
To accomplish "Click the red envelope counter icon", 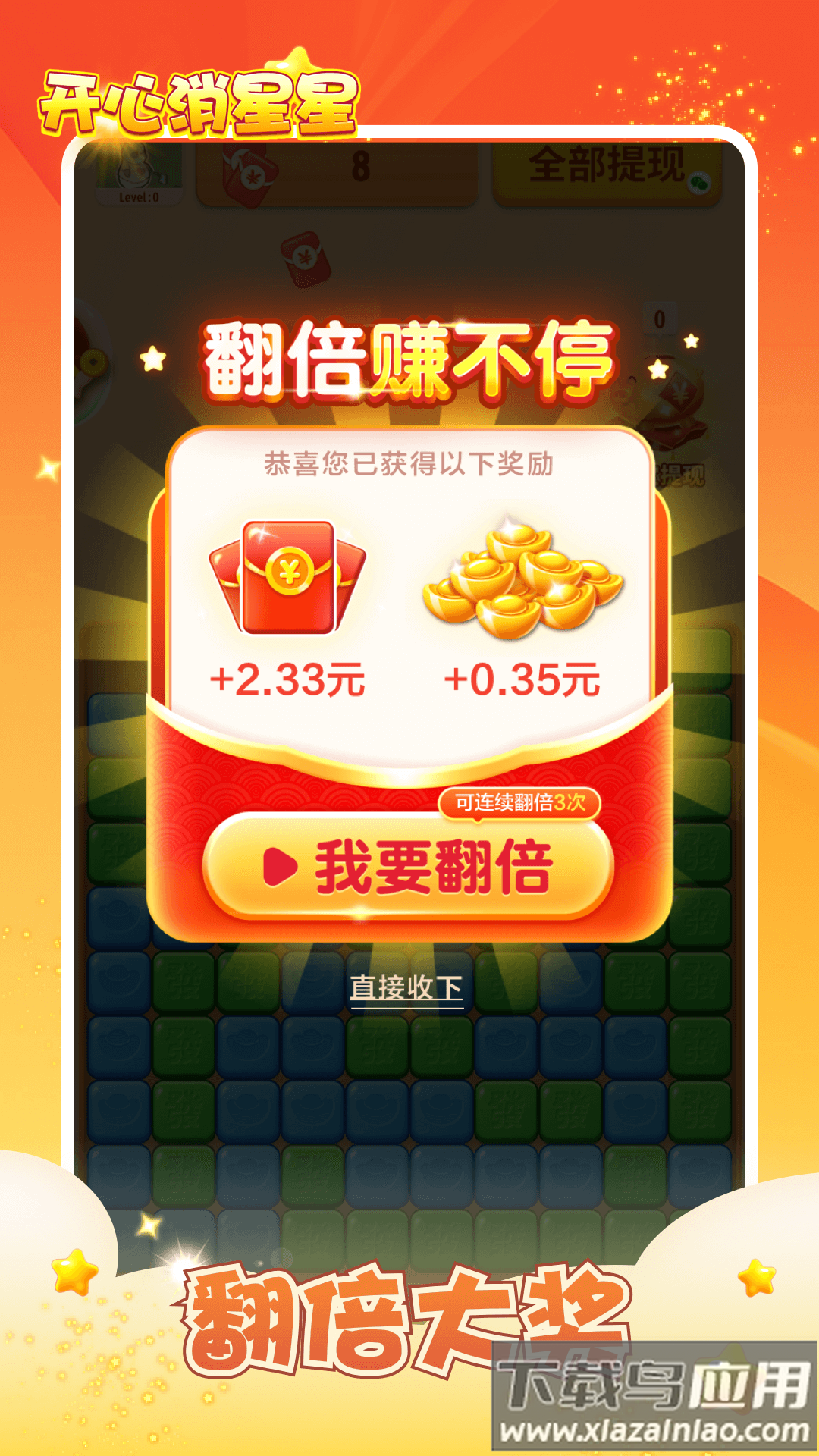I will [253, 176].
